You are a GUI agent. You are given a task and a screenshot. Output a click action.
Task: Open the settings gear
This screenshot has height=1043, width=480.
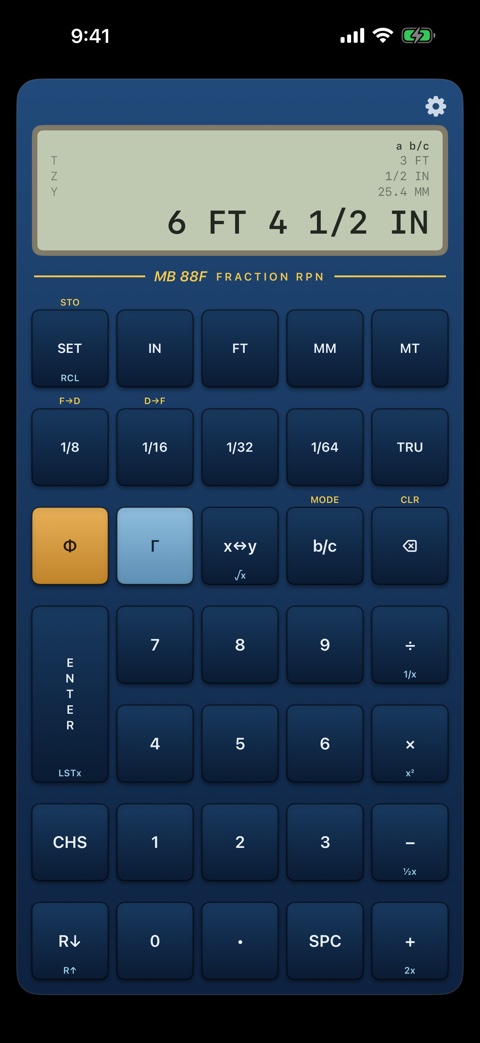point(435,106)
